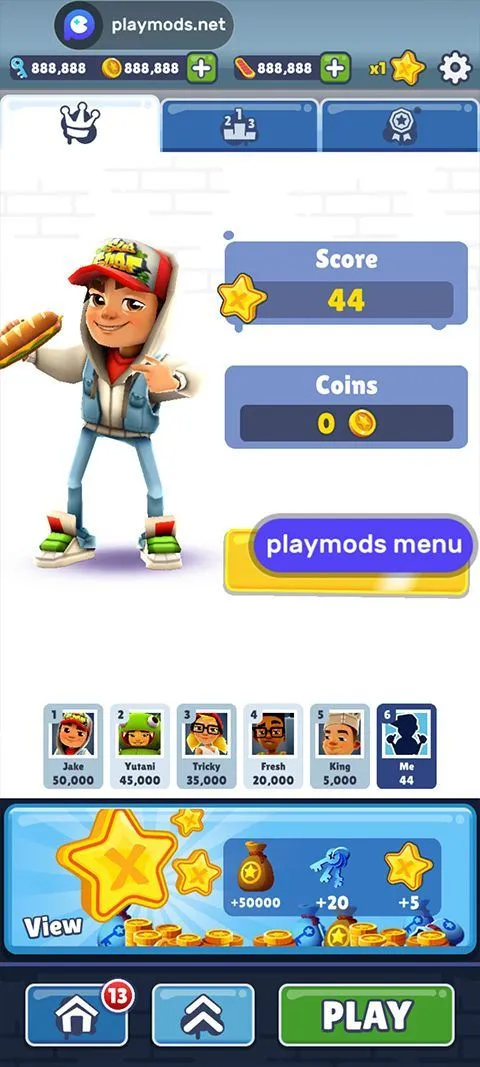Open Fresh's leaderboard entry
Viewport: 480px width, 1067px height.
click(x=273, y=746)
